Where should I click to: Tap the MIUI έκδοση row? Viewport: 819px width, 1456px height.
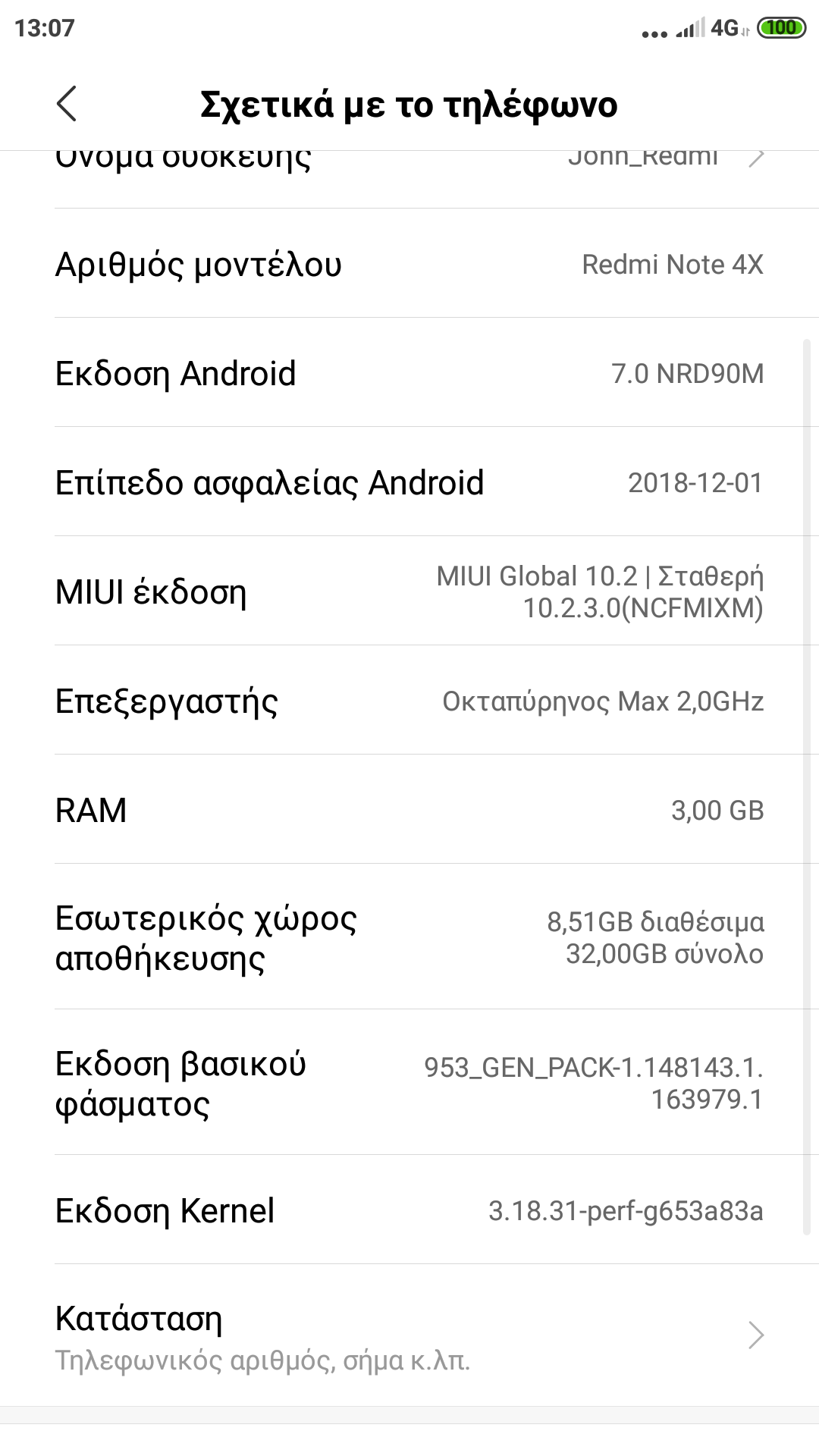tap(409, 591)
